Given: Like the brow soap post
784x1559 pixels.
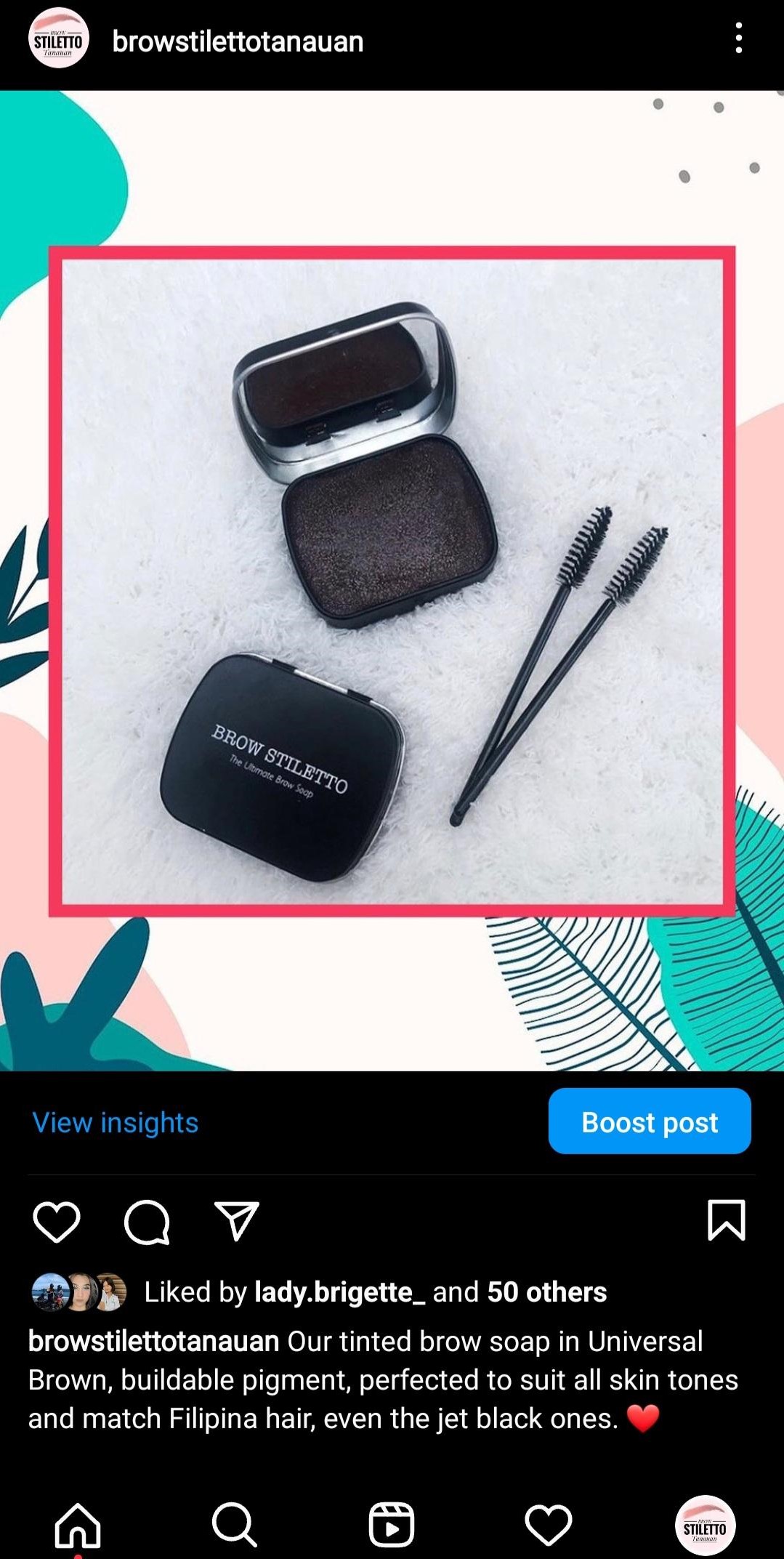Looking at the screenshot, I should pos(57,1221).
